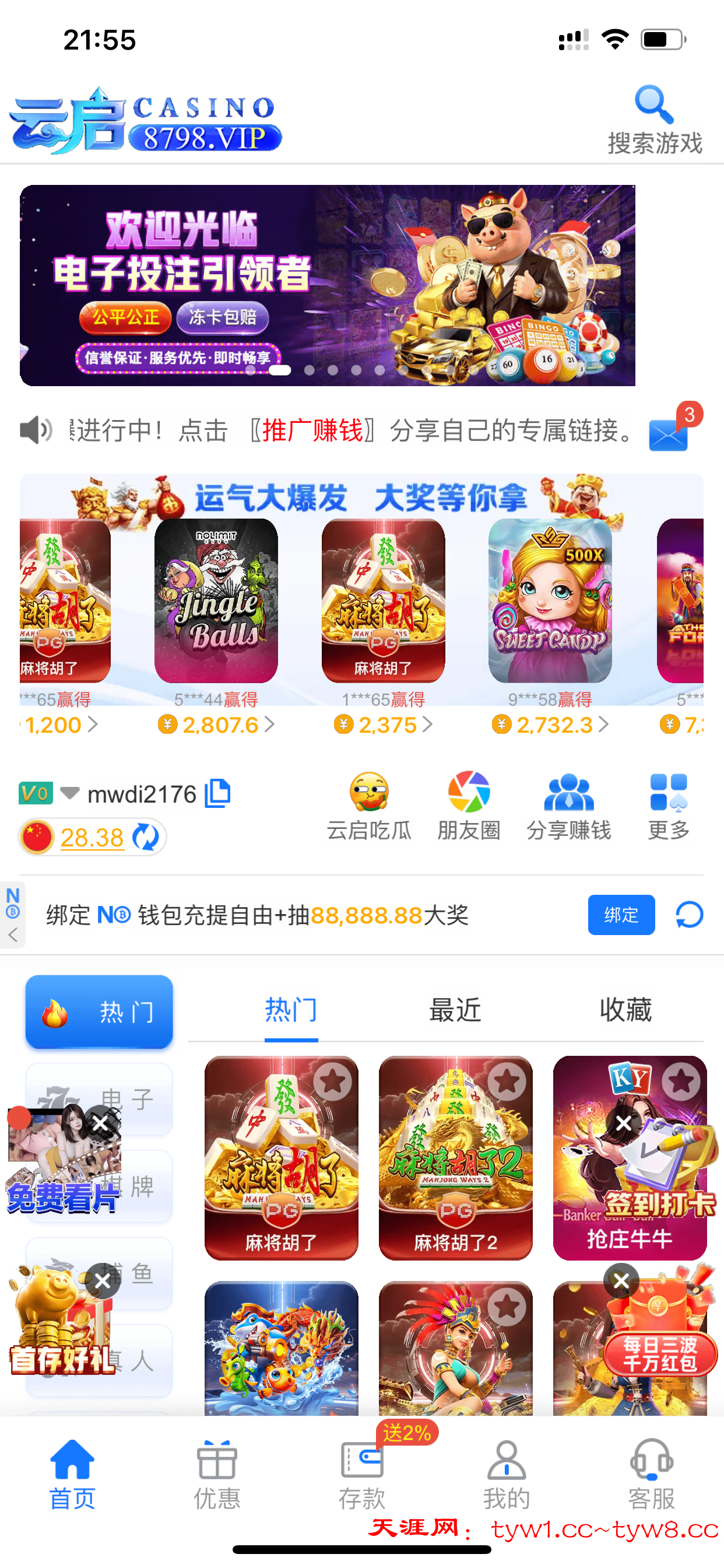724x1568 pixels.
Task: Open the 存款 deposit tab
Action: pos(361,1474)
